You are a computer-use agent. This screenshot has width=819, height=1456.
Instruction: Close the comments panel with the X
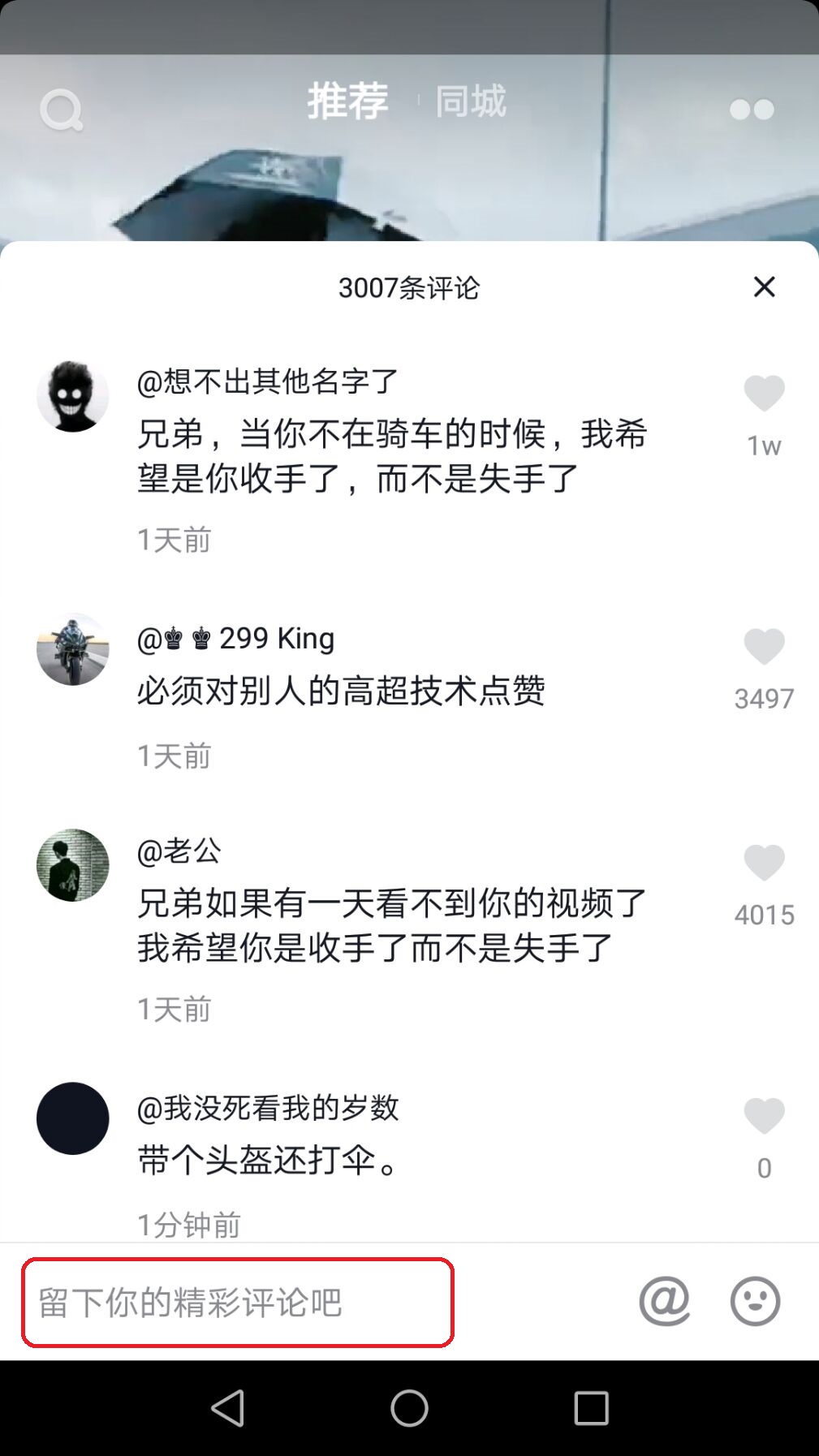click(x=763, y=287)
